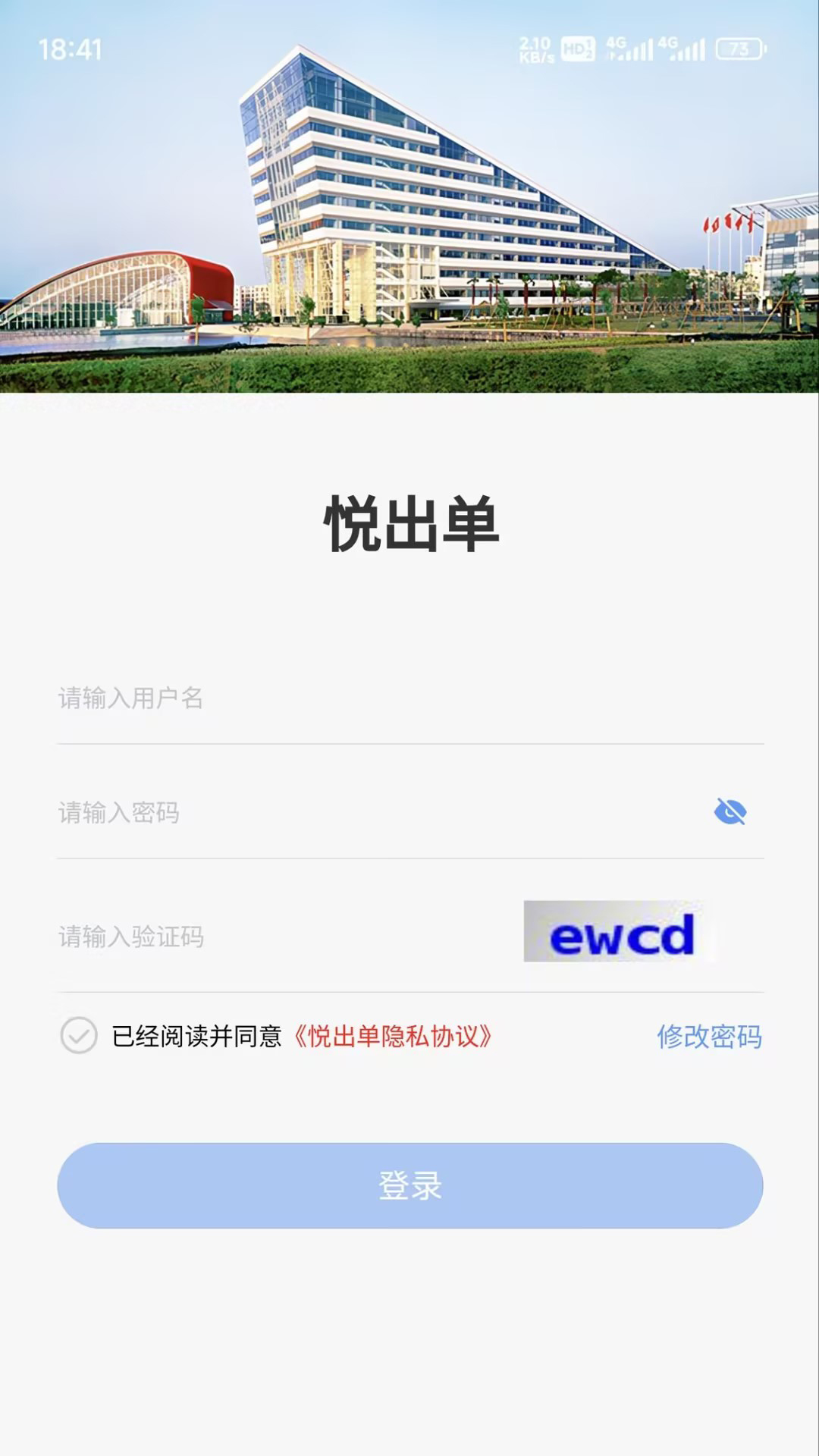Check the privacy agreement checkbox

click(79, 1036)
